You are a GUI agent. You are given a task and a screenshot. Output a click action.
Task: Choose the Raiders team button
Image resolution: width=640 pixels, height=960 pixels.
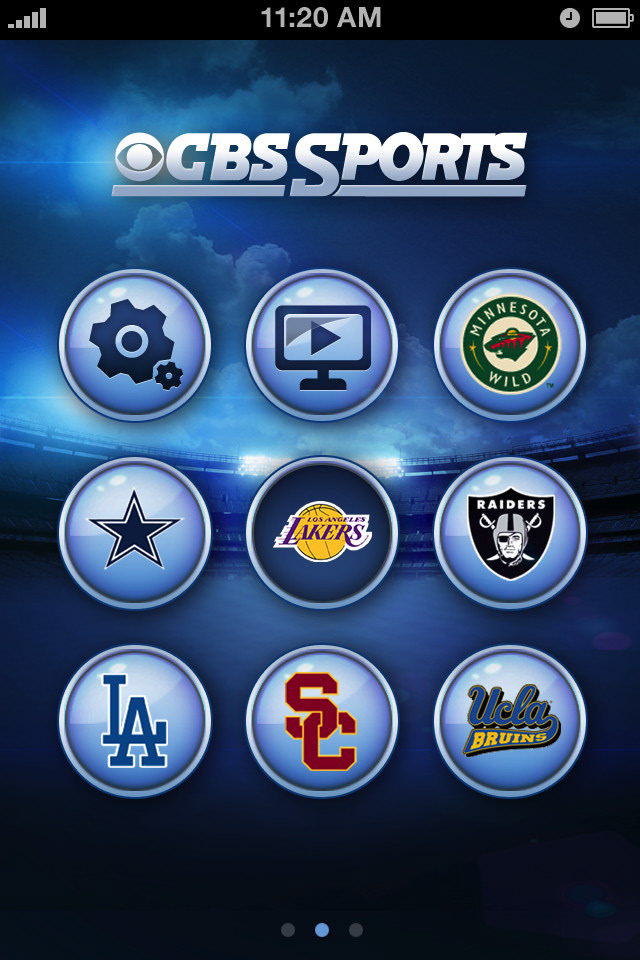[510, 532]
